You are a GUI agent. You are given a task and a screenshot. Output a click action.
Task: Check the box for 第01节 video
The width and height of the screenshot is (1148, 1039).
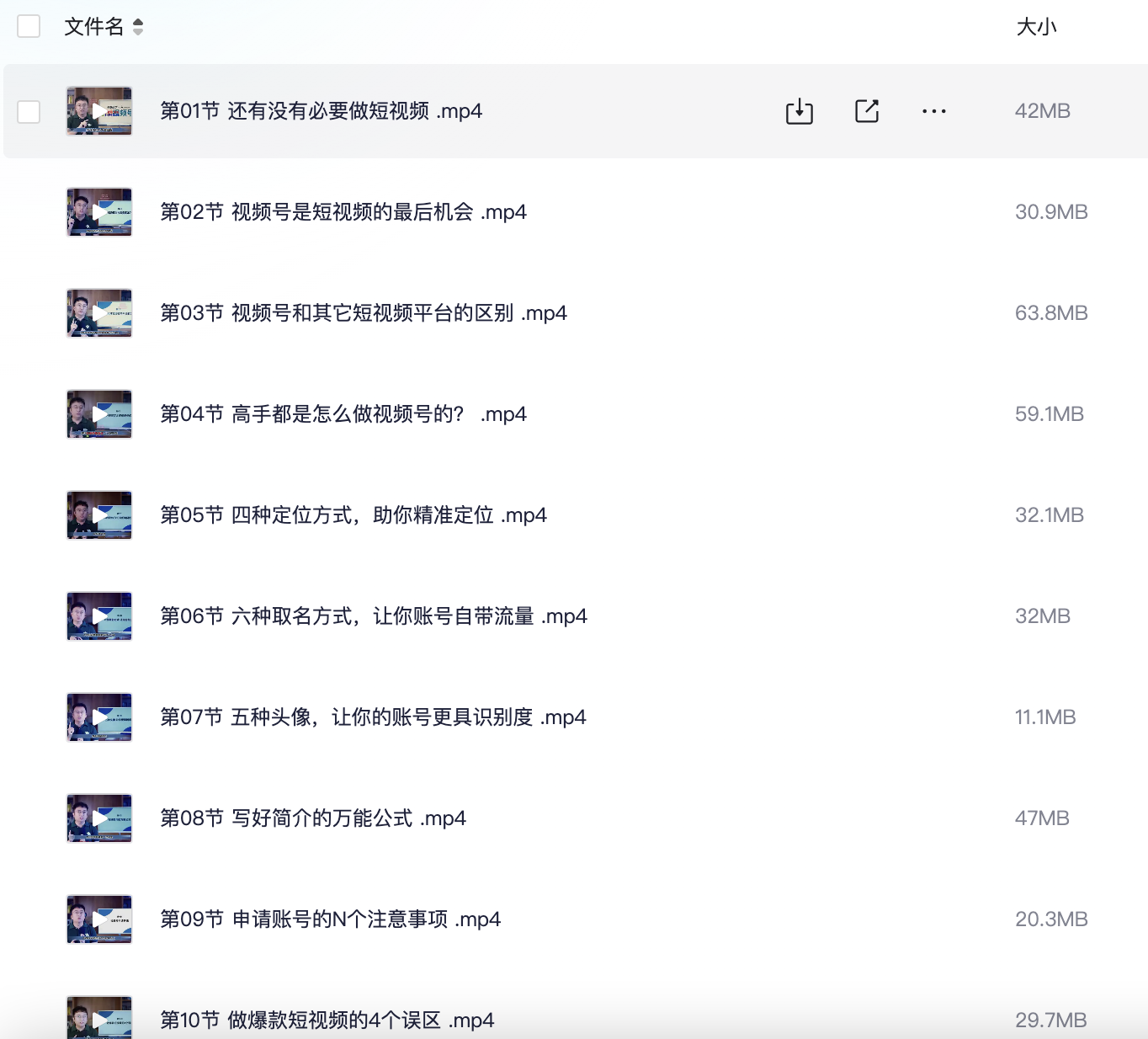point(29,111)
